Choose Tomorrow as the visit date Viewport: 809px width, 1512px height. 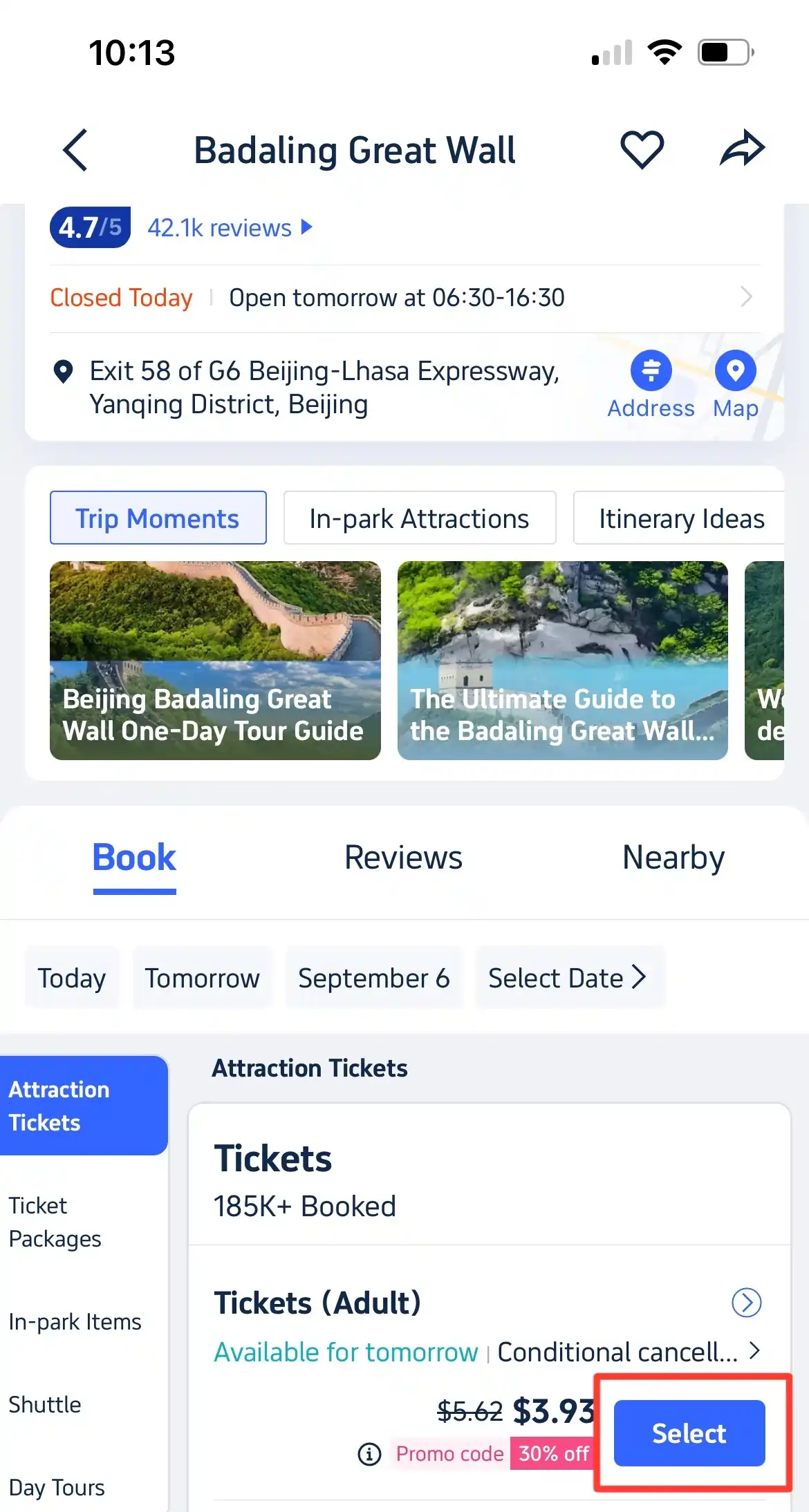[x=202, y=978]
